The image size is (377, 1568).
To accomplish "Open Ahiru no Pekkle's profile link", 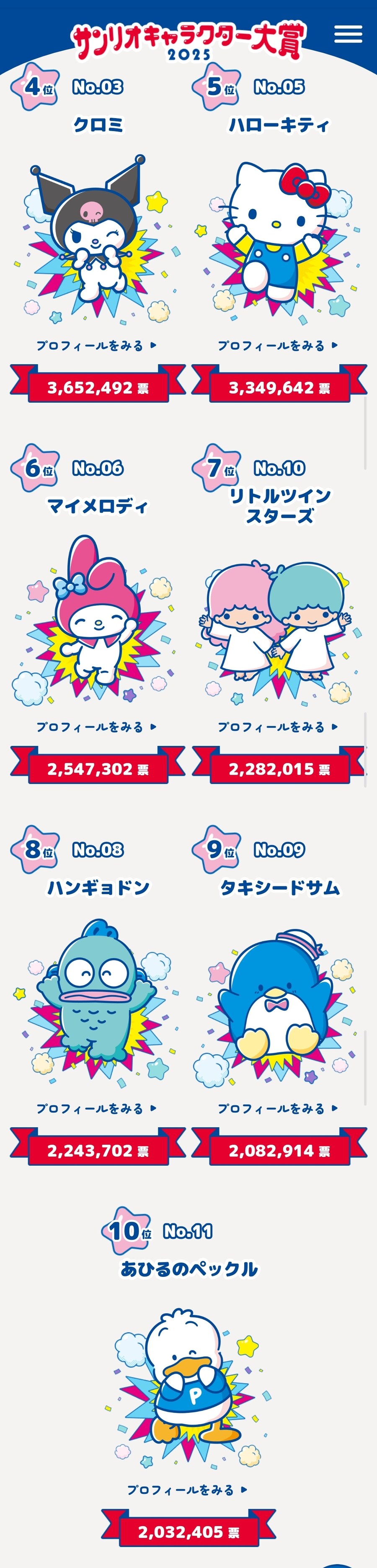I will pyautogui.click(x=187, y=1490).
